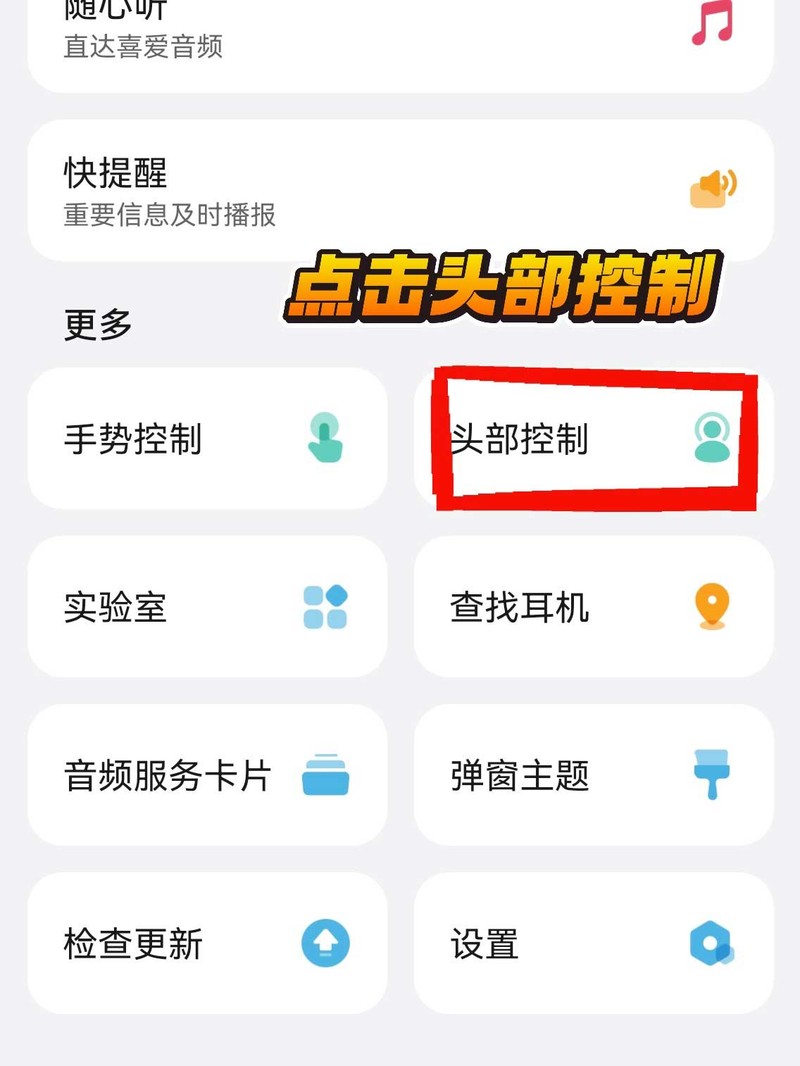Select the card stack icon for 音频服务卡片
Viewport: 800px width, 1066px height.
click(x=323, y=774)
